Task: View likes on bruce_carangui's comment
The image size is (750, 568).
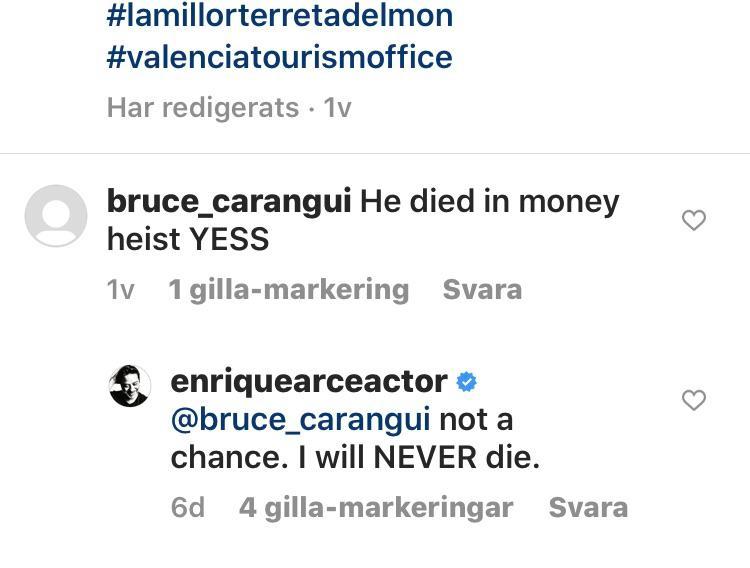Action: click(288, 290)
